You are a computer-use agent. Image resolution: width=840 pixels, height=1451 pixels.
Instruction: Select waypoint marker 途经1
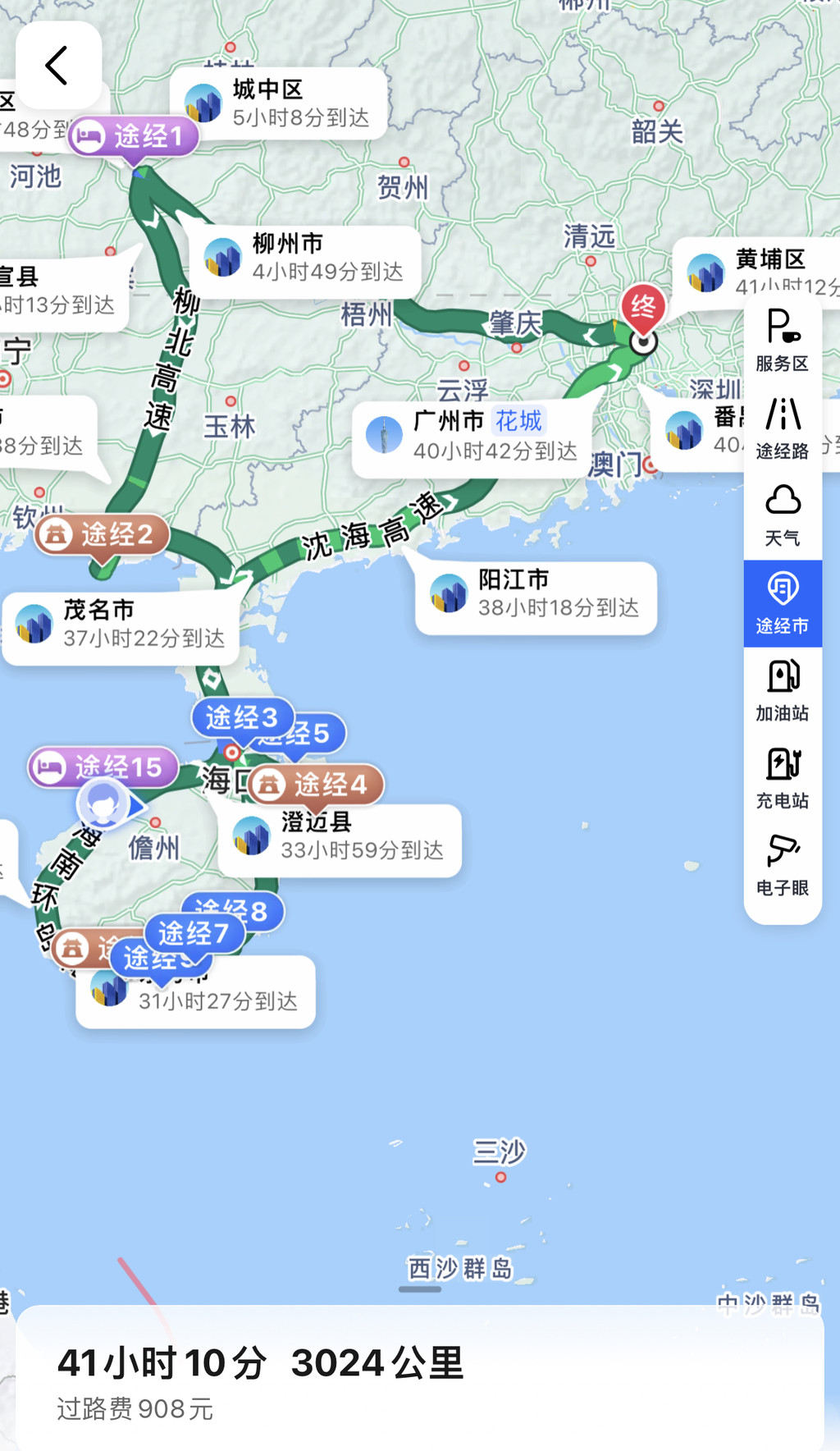(x=135, y=137)
